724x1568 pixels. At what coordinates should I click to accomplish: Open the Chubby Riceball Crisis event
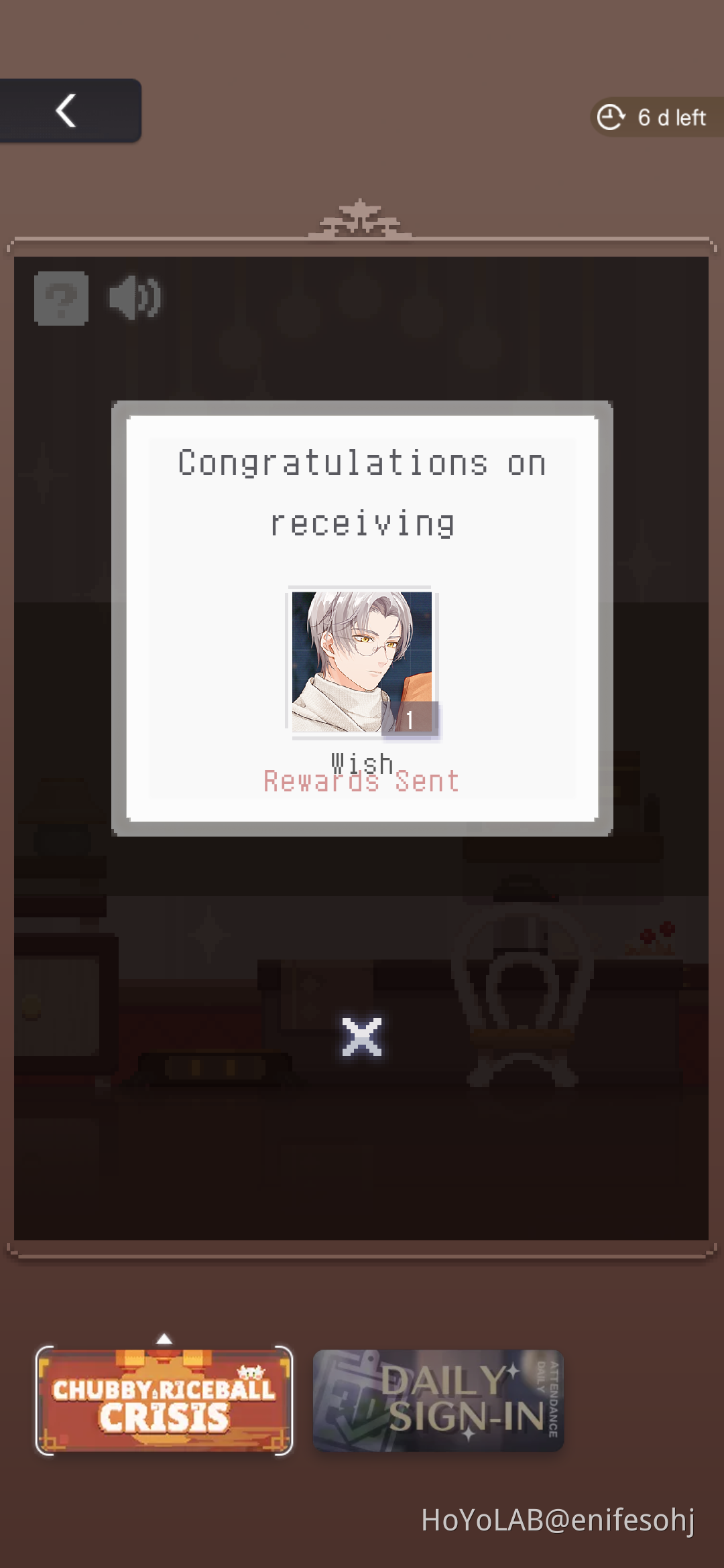[x=164, y=1400]
